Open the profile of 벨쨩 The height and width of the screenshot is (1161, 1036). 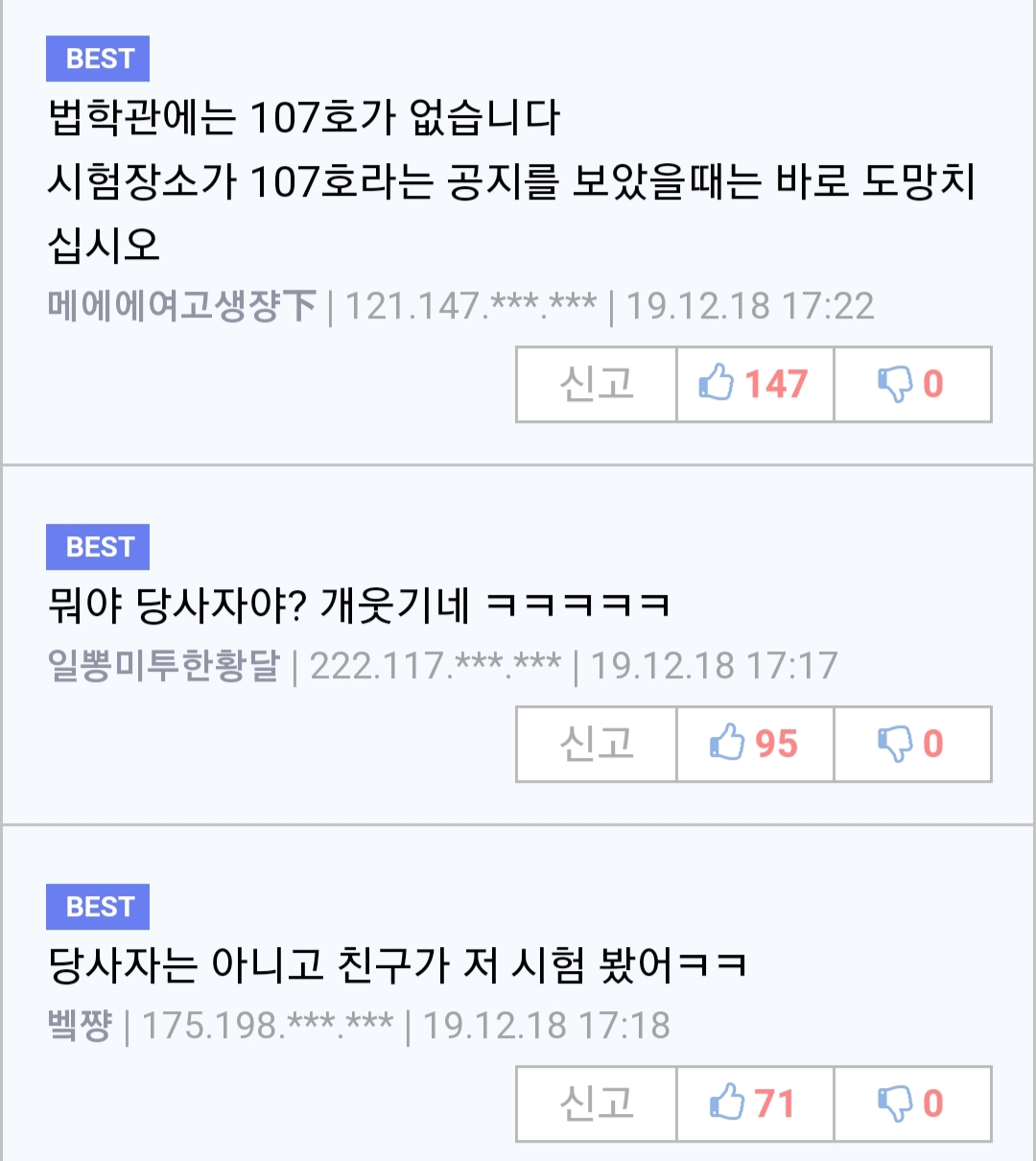(x=80, y=1025)
